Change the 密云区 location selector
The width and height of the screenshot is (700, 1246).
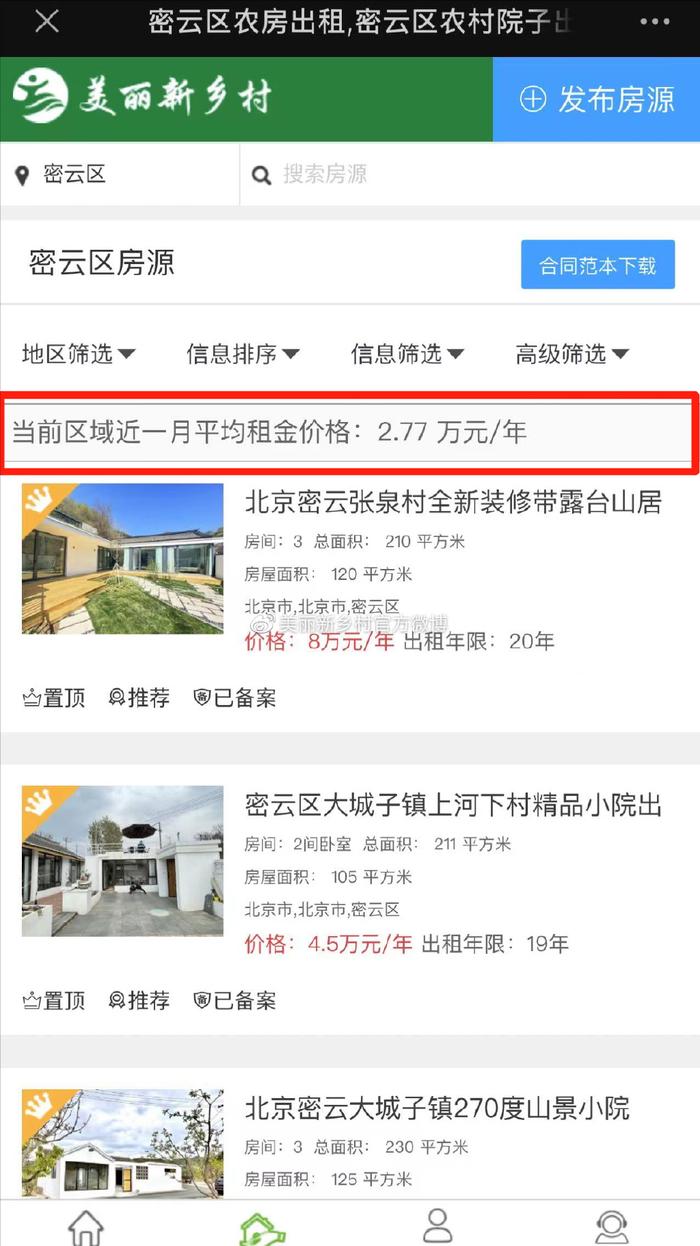pyautogui.click(x=74, y=175)
